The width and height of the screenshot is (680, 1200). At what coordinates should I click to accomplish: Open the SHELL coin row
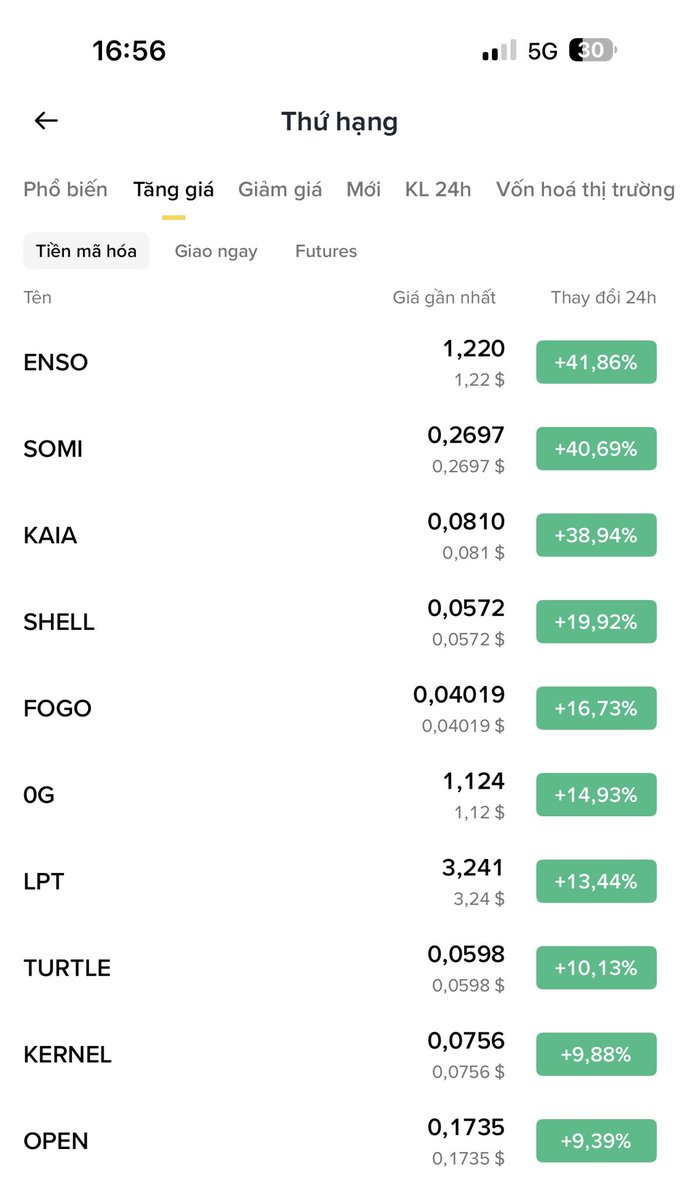(59, 622)
